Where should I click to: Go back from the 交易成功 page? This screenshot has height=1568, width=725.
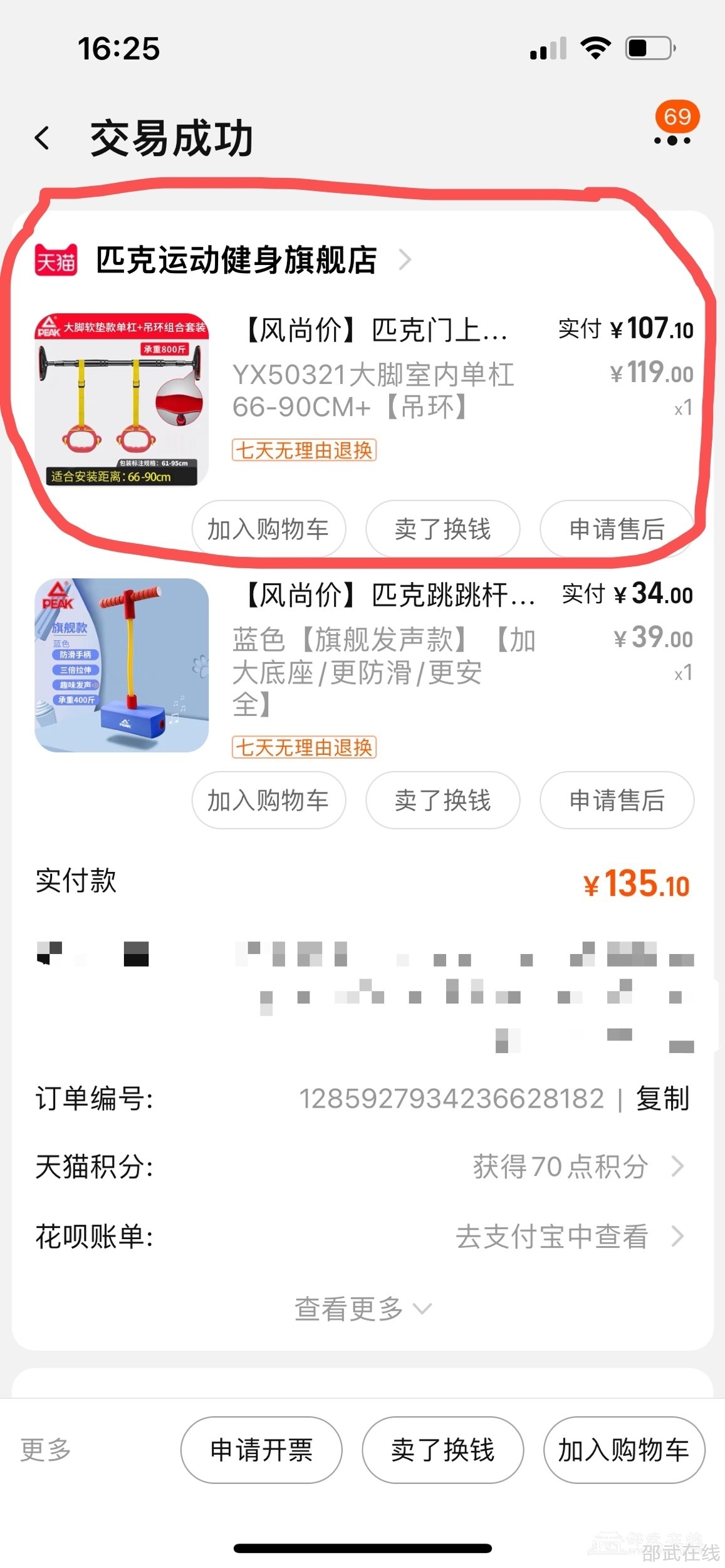(x=43, y=138)
